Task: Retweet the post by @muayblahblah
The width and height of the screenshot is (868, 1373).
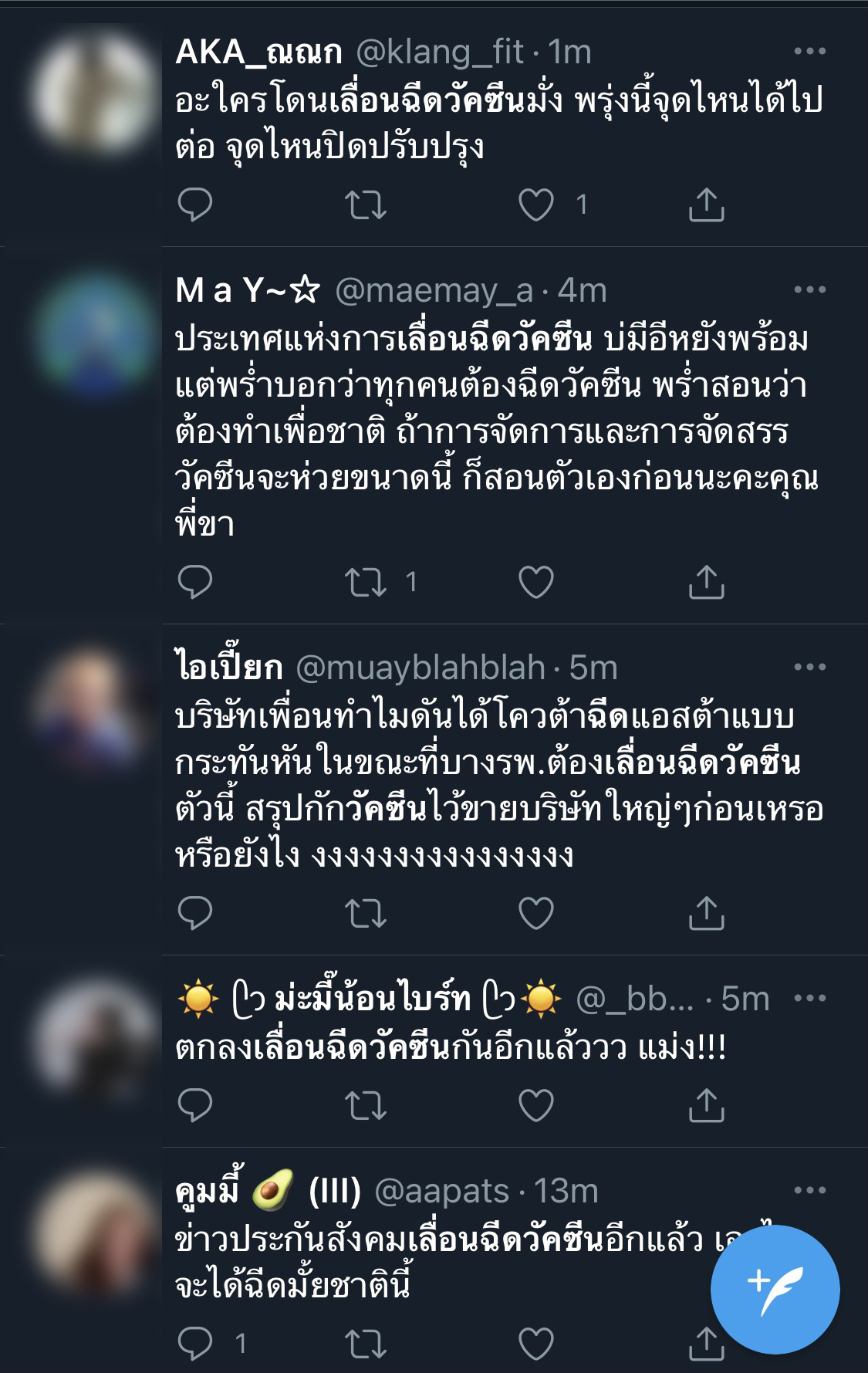Action: click(x=366, y=914)
